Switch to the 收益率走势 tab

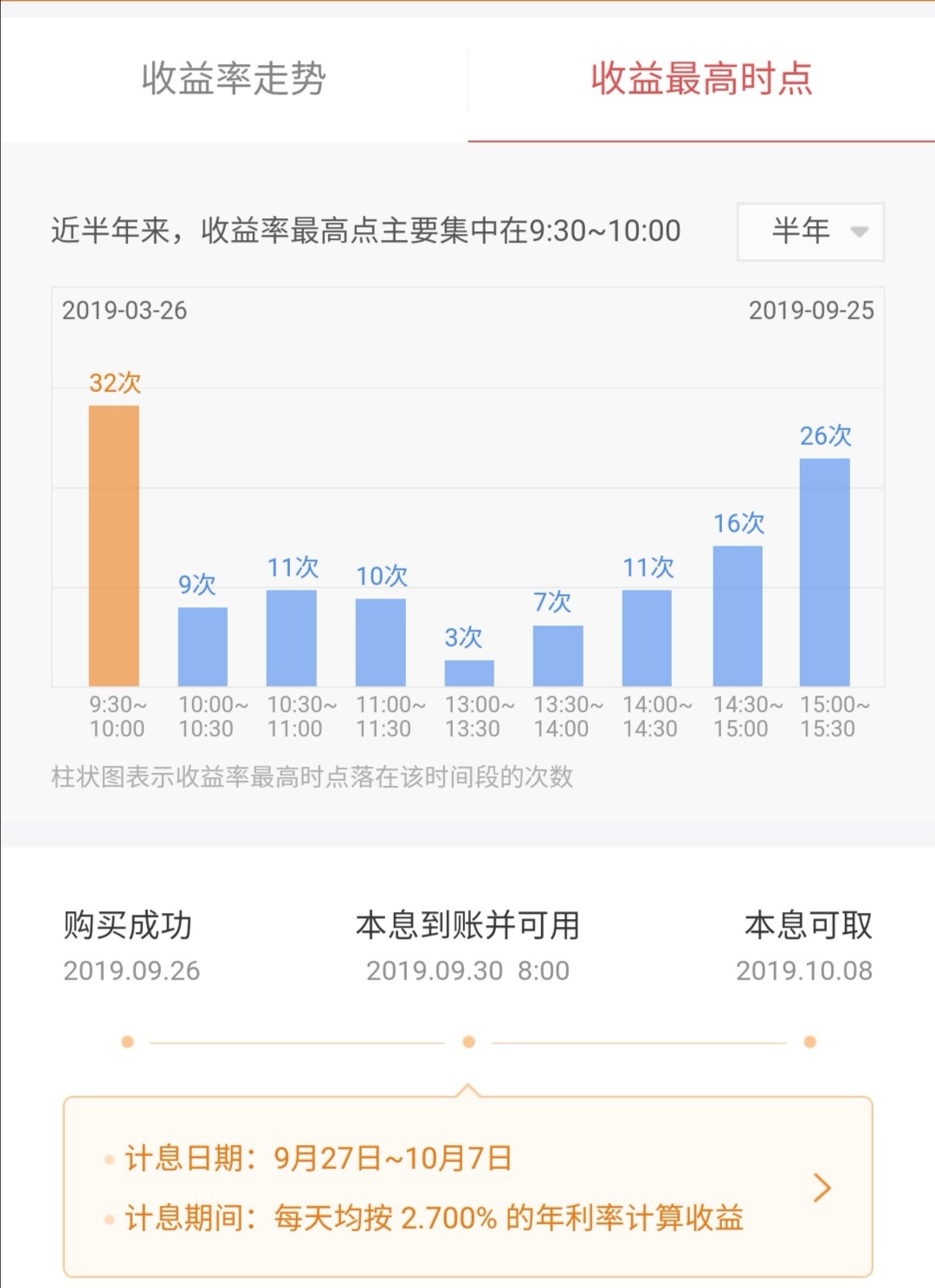pyautogui.click(x=234, y=78)
